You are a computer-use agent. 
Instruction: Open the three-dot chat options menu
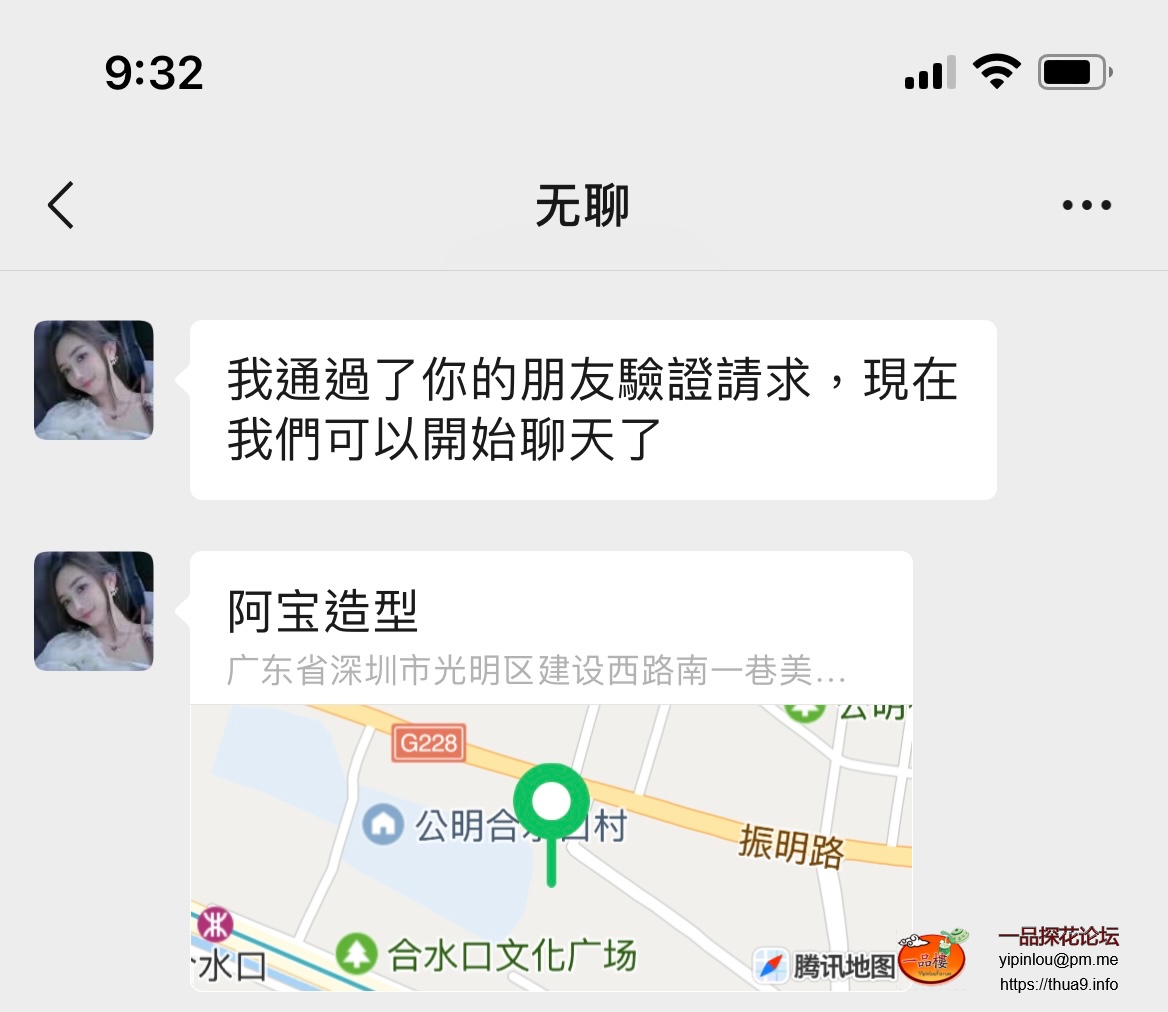point(1086,206)
